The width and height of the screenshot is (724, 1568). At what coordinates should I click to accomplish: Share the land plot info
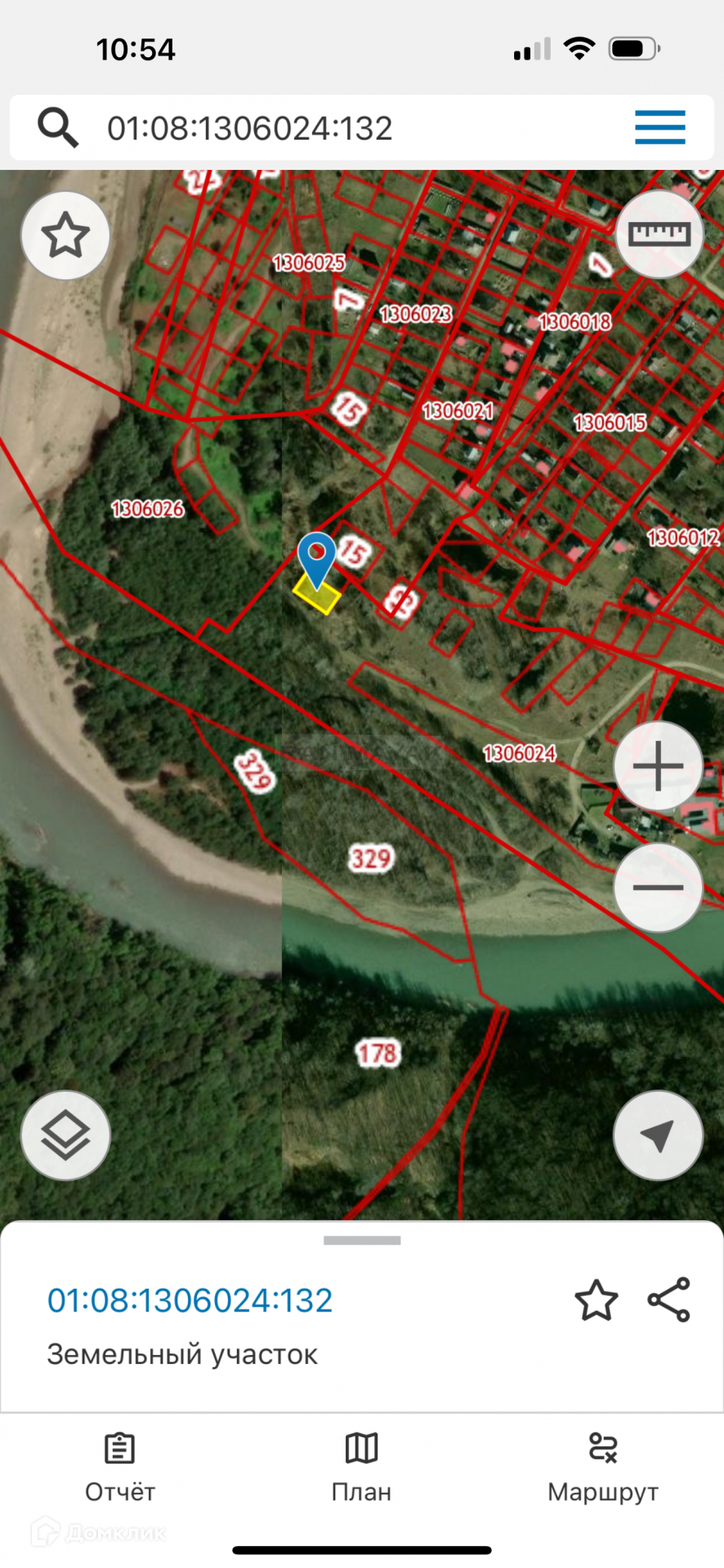tap(669, 1300)
